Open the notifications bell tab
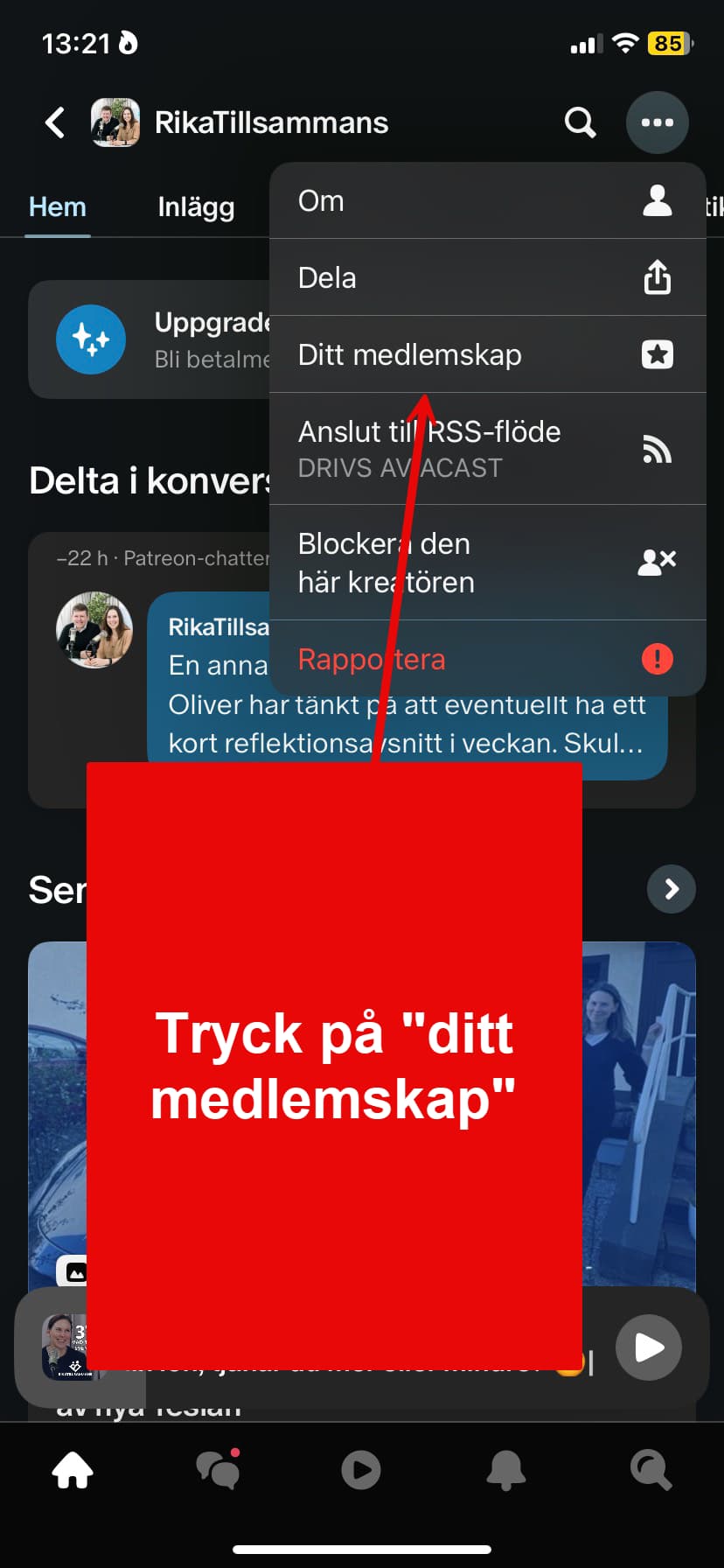Screen dimensions: 724x1568 tap(505, 1470)
